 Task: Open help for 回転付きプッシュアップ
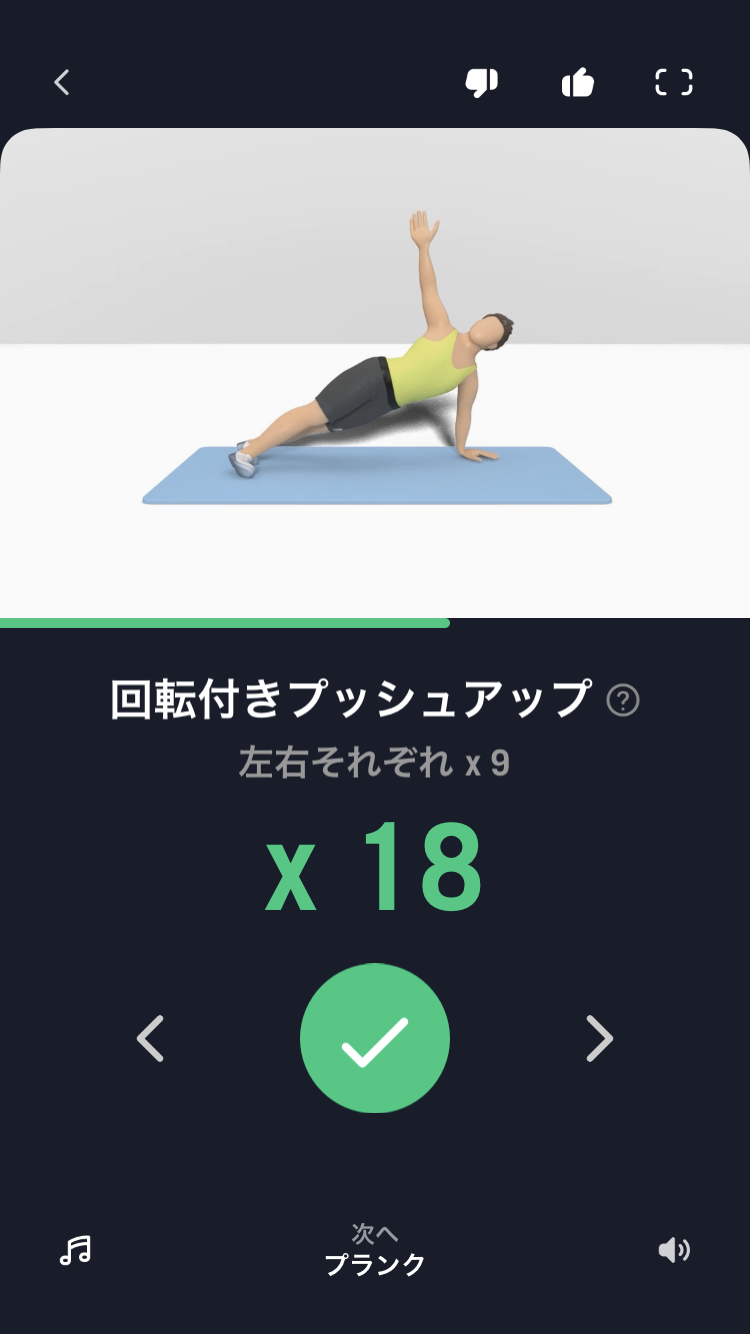coord(623,700)
